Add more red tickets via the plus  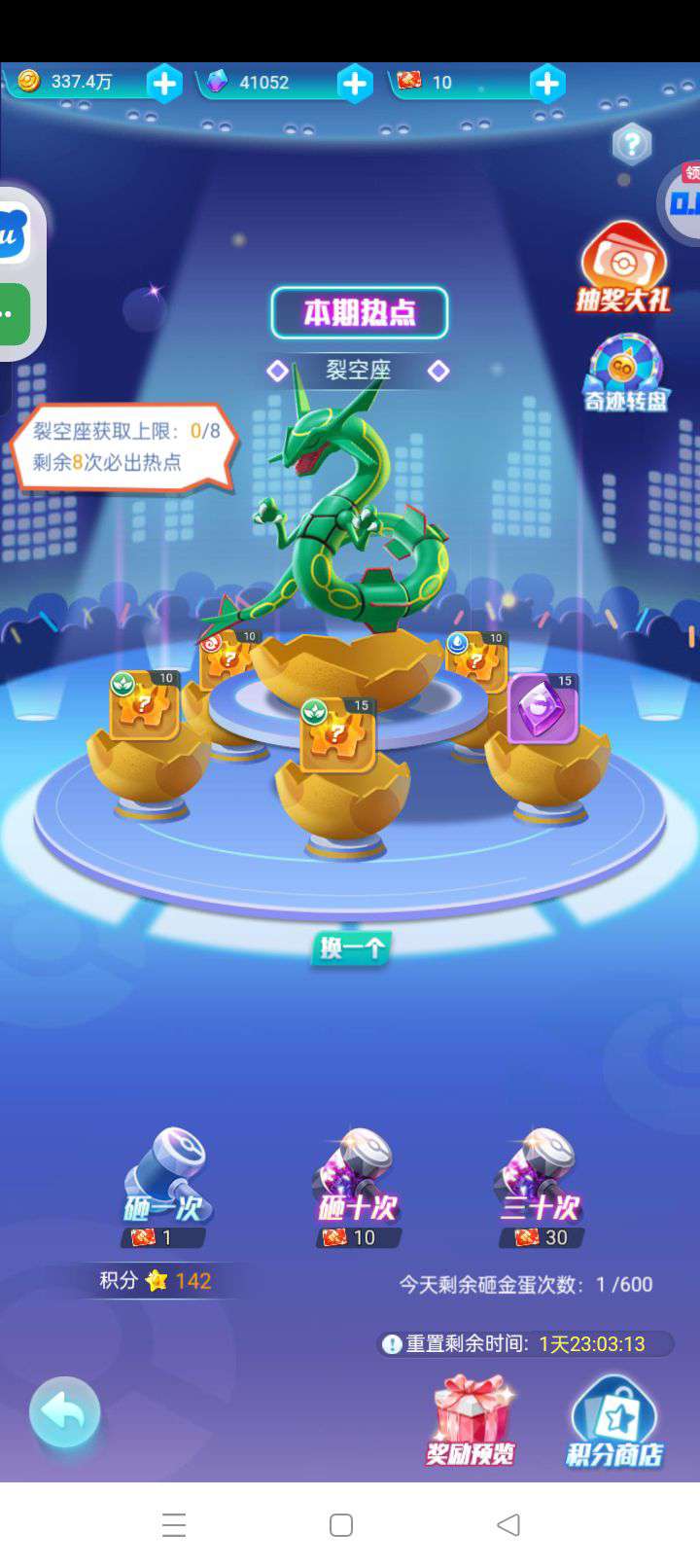click(x=547, y=84)
